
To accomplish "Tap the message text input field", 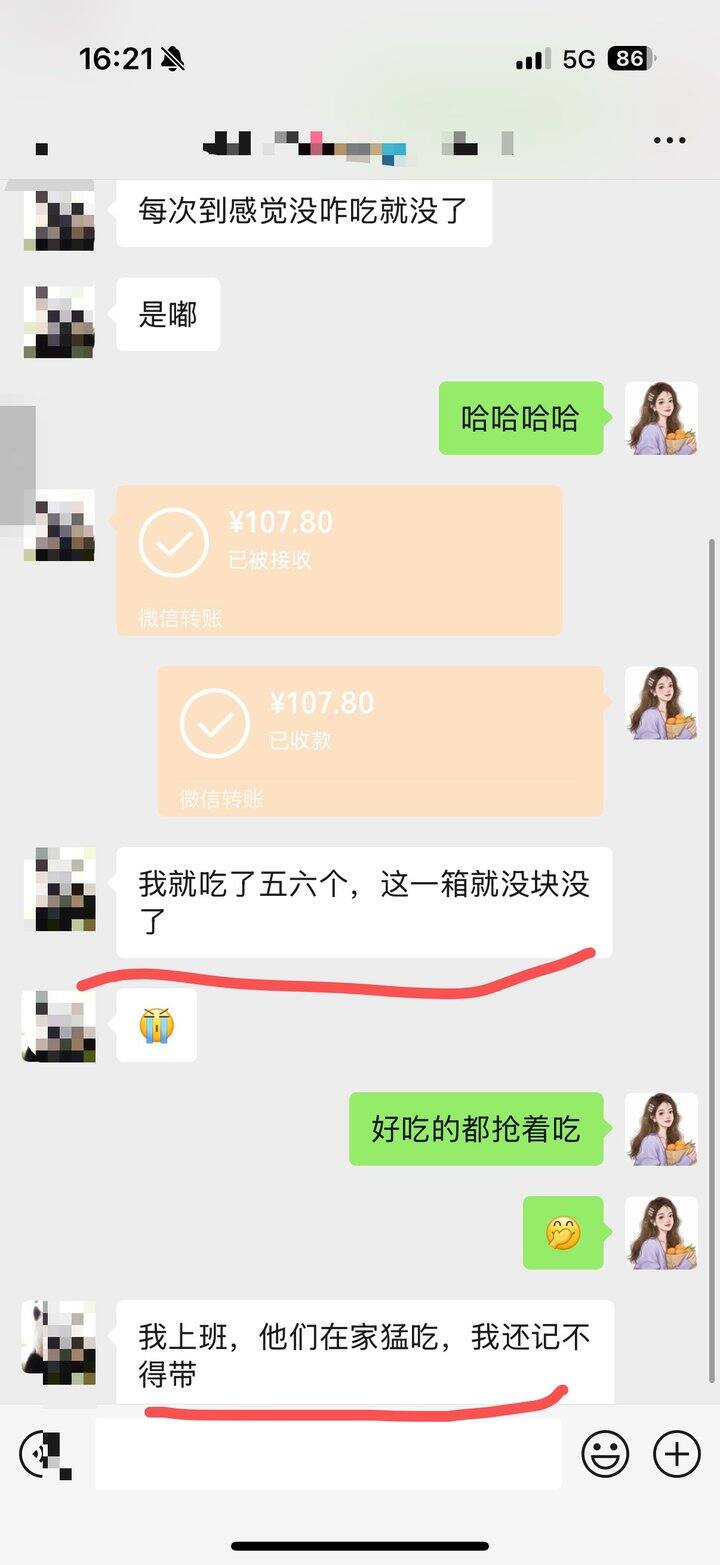I will click(328, 1453).
